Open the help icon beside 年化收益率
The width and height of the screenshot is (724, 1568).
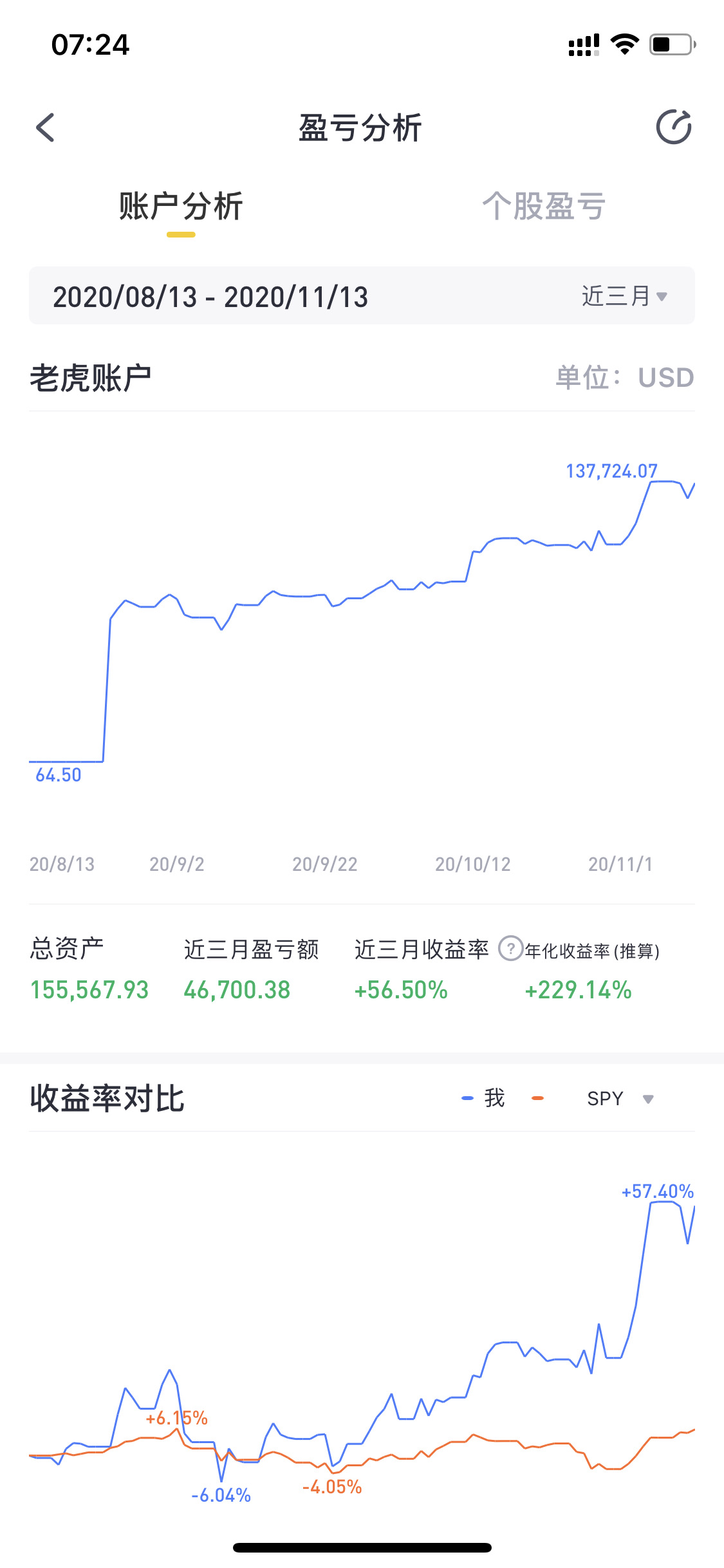click(511, 948)
